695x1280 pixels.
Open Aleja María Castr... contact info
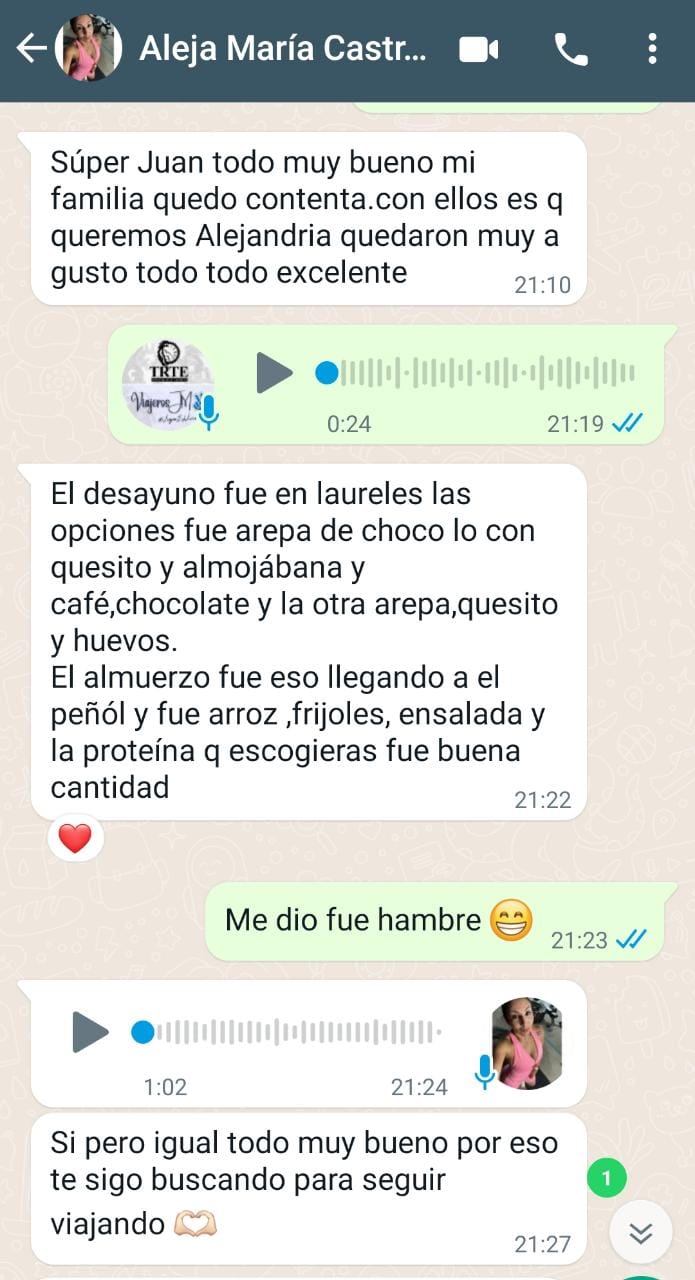pos(282,49)
